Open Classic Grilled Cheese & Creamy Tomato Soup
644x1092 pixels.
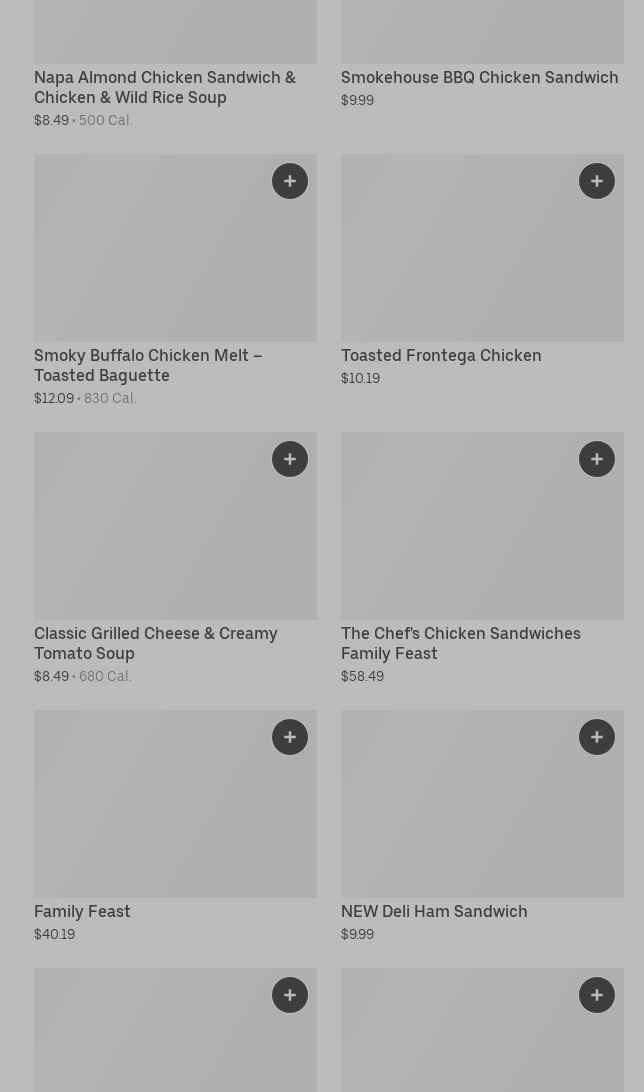click(155, 643)
